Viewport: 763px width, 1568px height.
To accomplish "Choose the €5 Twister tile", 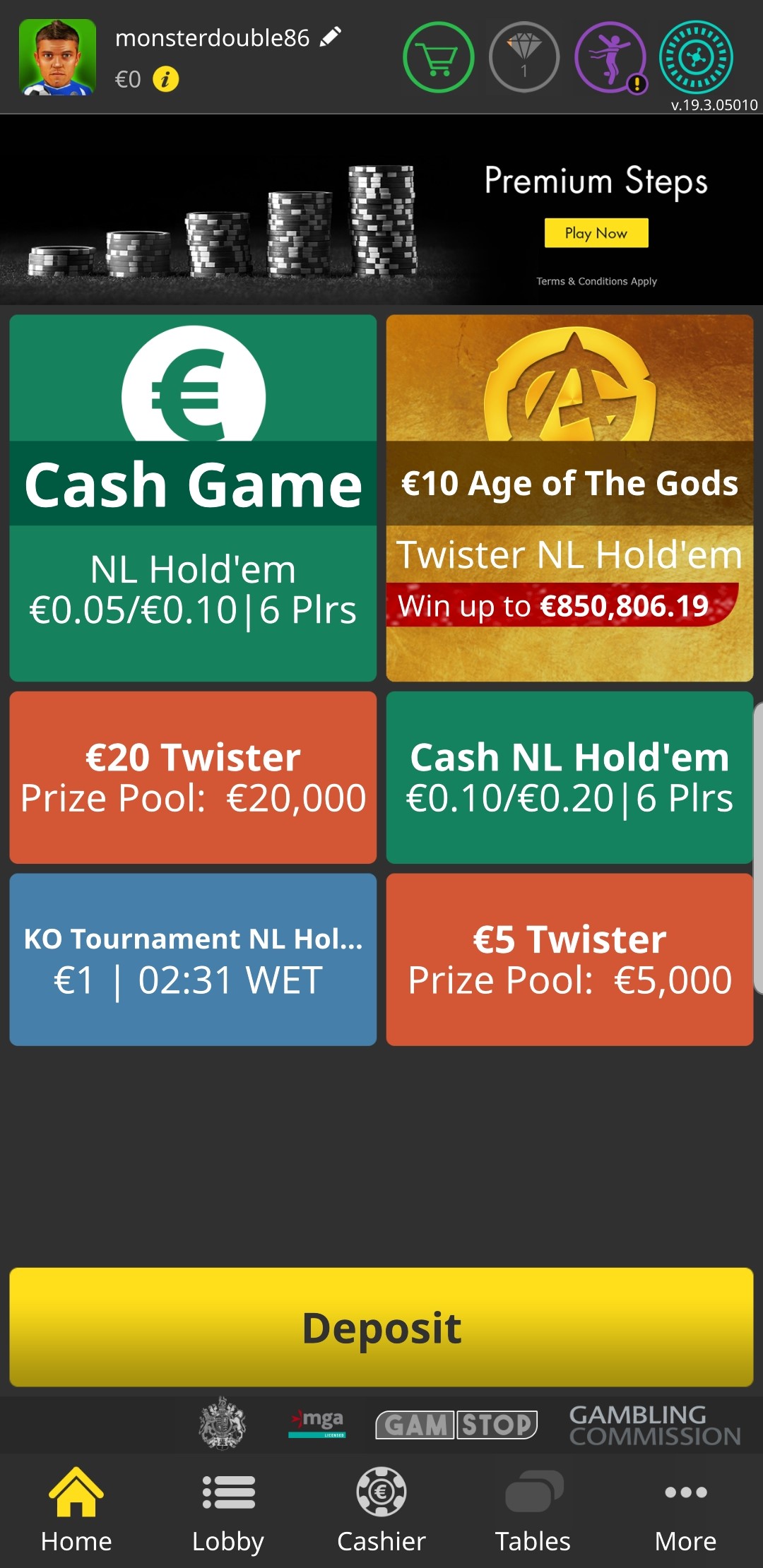I will [569, 959].
